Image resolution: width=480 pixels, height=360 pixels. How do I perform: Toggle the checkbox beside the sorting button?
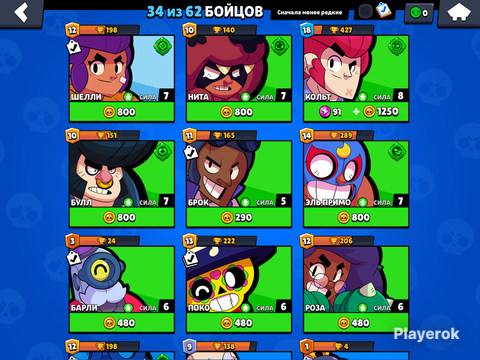point(365,12)
